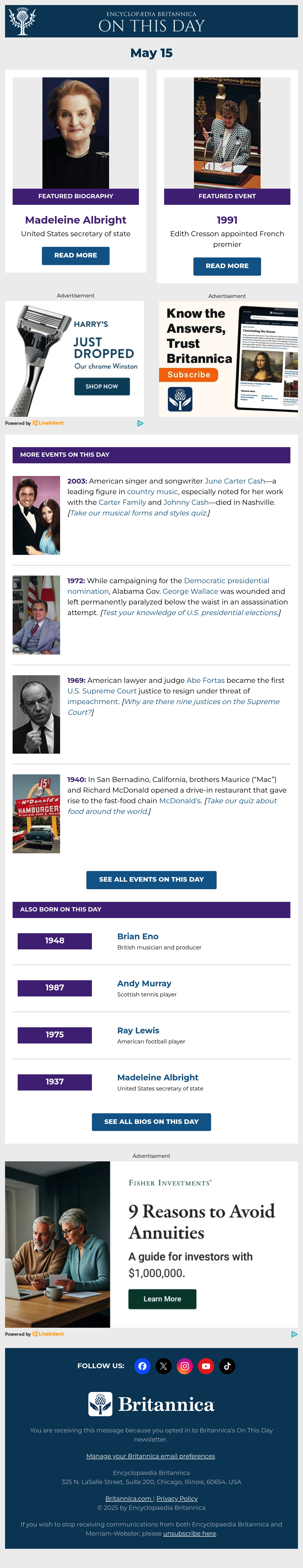This screenshot has height=1568, width=303.
Task: Open Brian Eno's biography
Action: [x=138, y=937]
